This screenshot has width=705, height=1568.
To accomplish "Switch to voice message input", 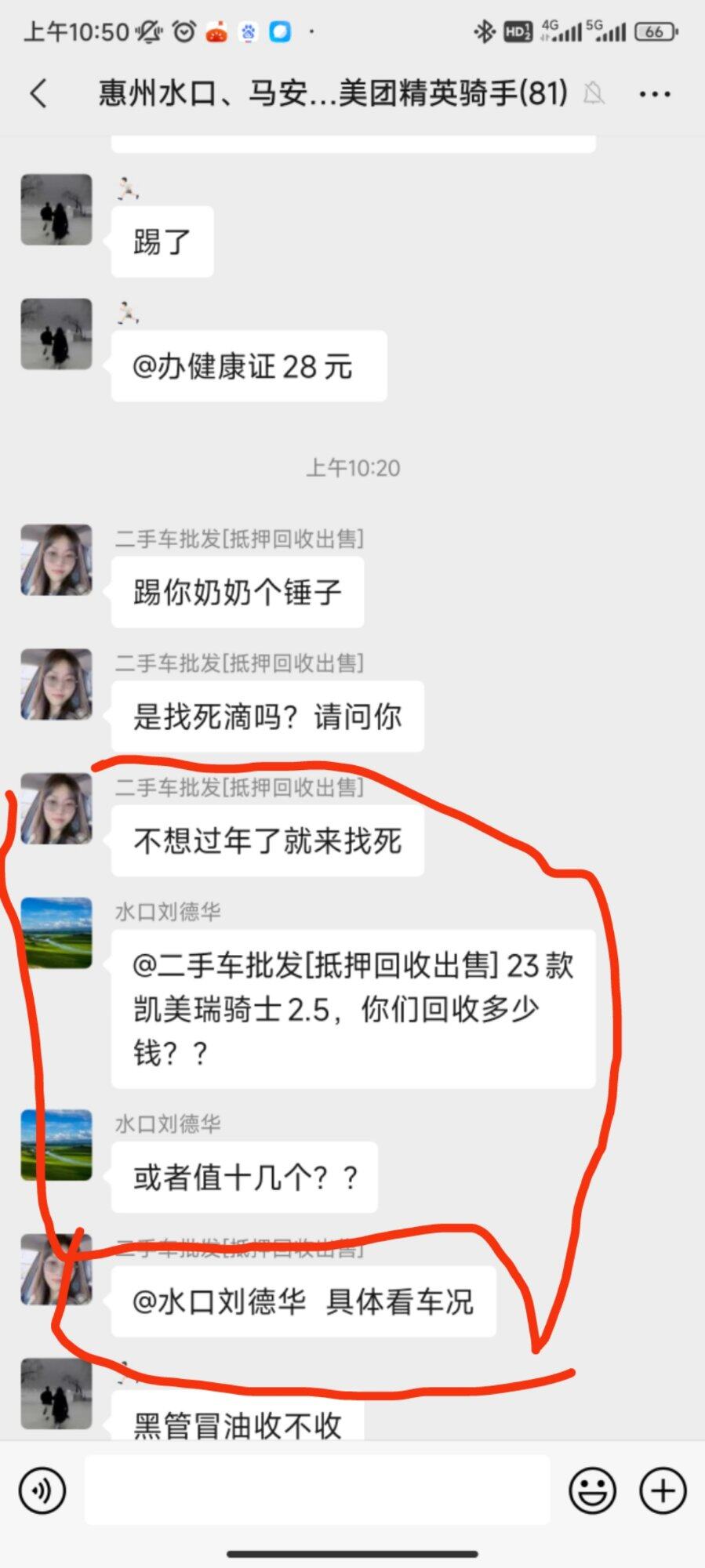I will (42, 1490).
